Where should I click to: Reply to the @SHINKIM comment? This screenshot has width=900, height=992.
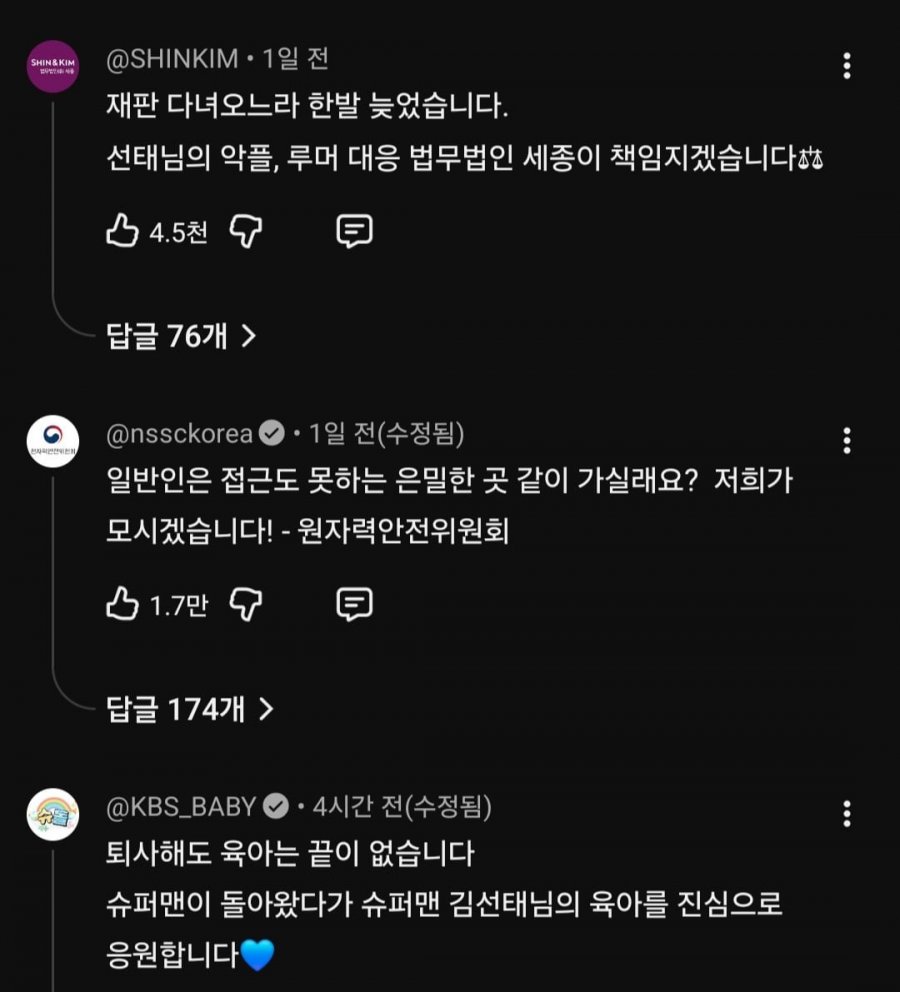pos(354,232)
